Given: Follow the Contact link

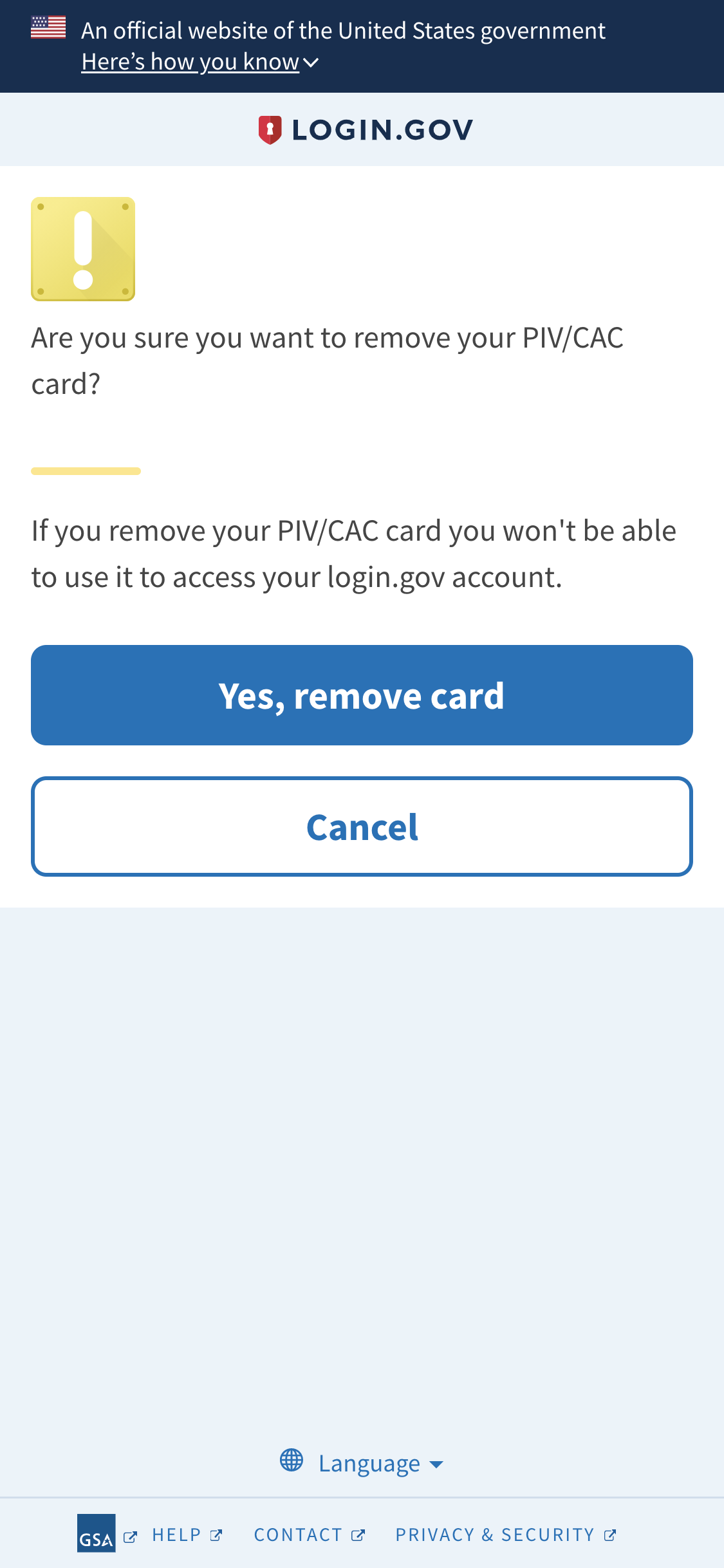Looking at the screenshot, I should pyautogui.click(x=309, y=1535).
